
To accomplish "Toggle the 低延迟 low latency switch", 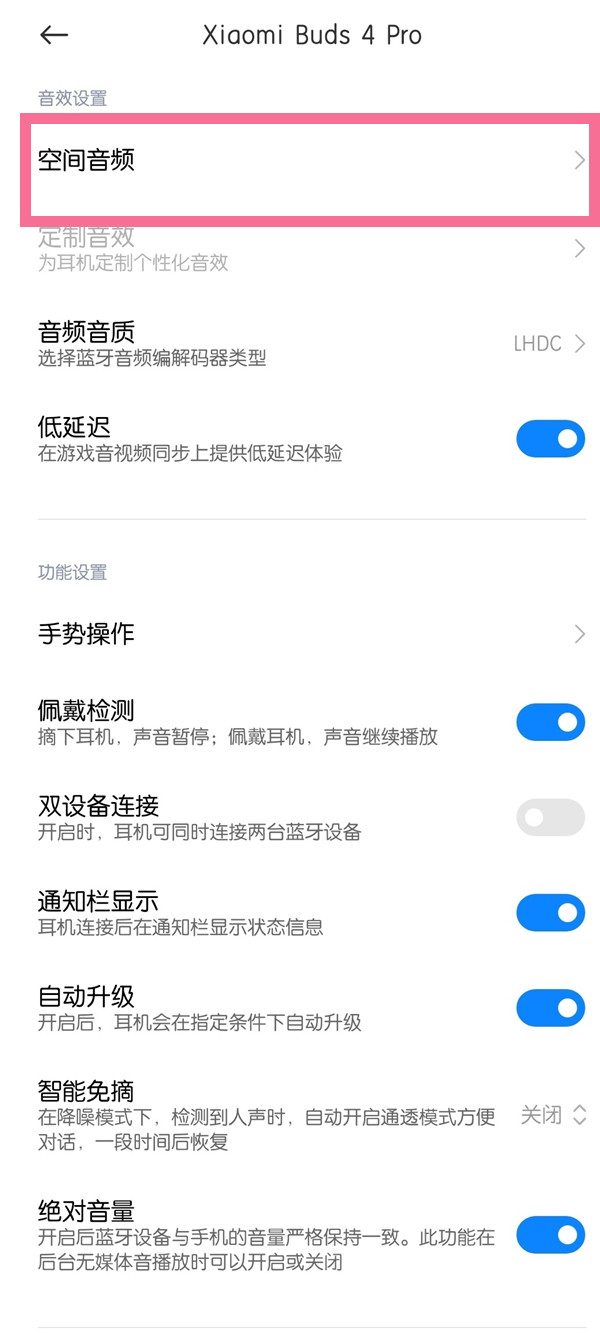I will pyautogui.click(x=550, y=439).
